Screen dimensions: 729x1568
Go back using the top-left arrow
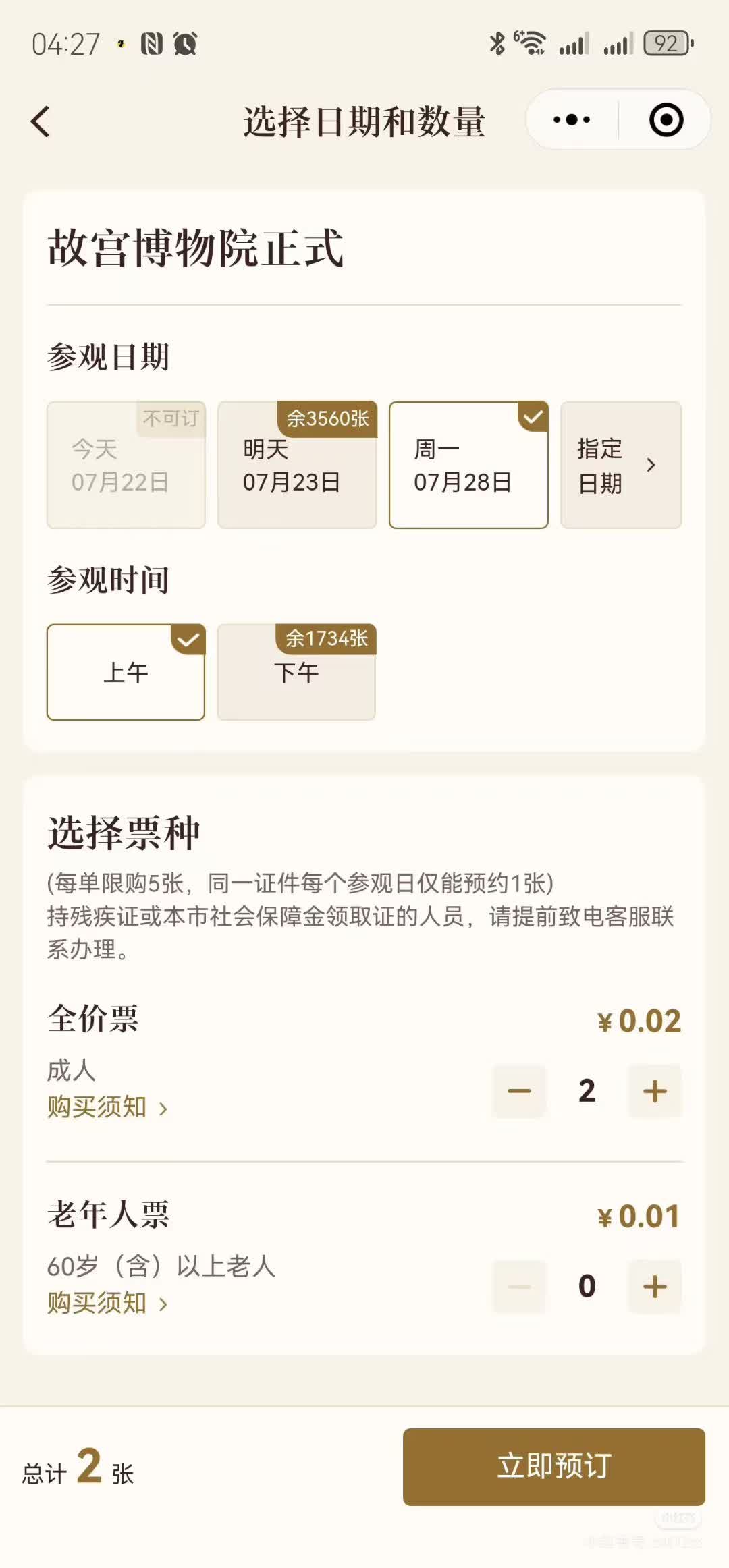click(40, 122)
